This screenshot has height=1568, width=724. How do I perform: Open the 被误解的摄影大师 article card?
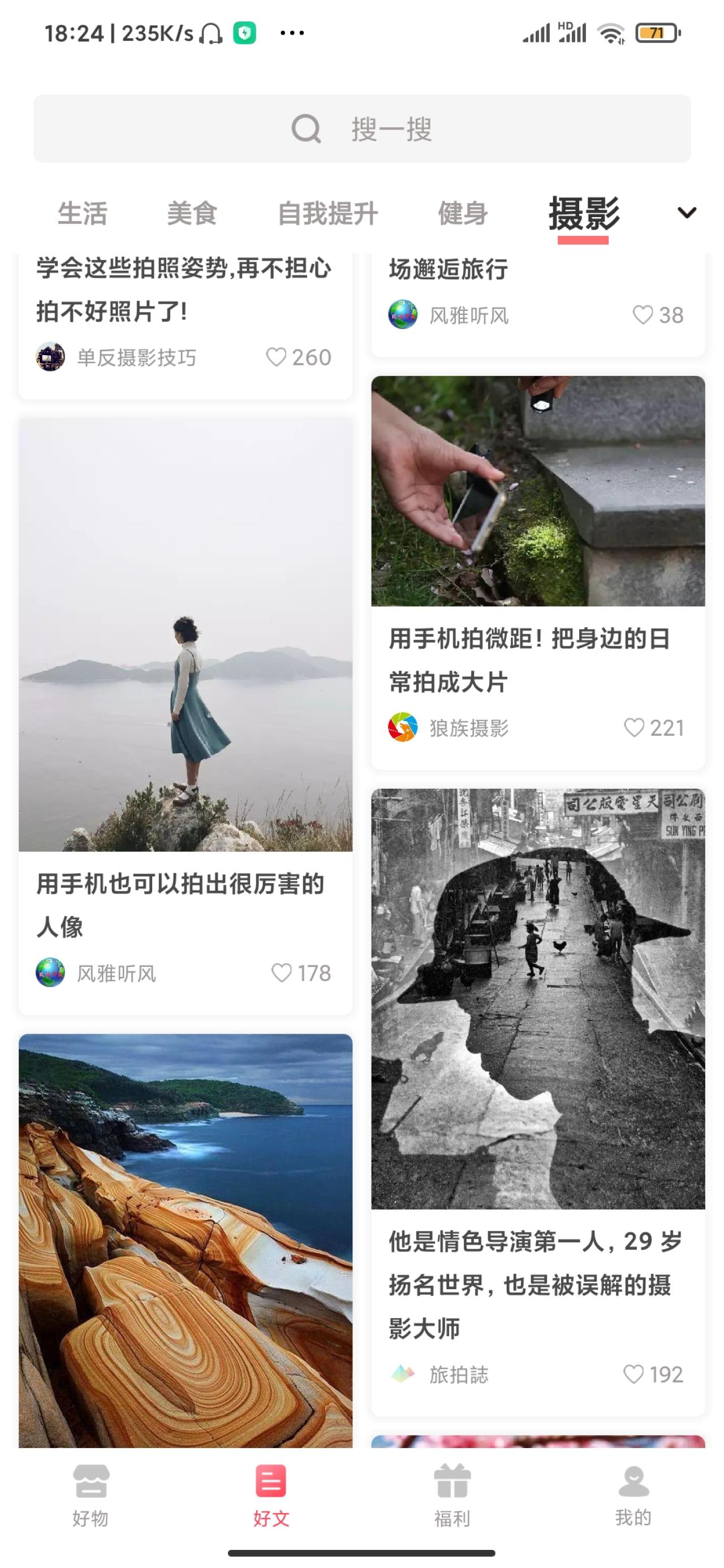coord(538,998)
